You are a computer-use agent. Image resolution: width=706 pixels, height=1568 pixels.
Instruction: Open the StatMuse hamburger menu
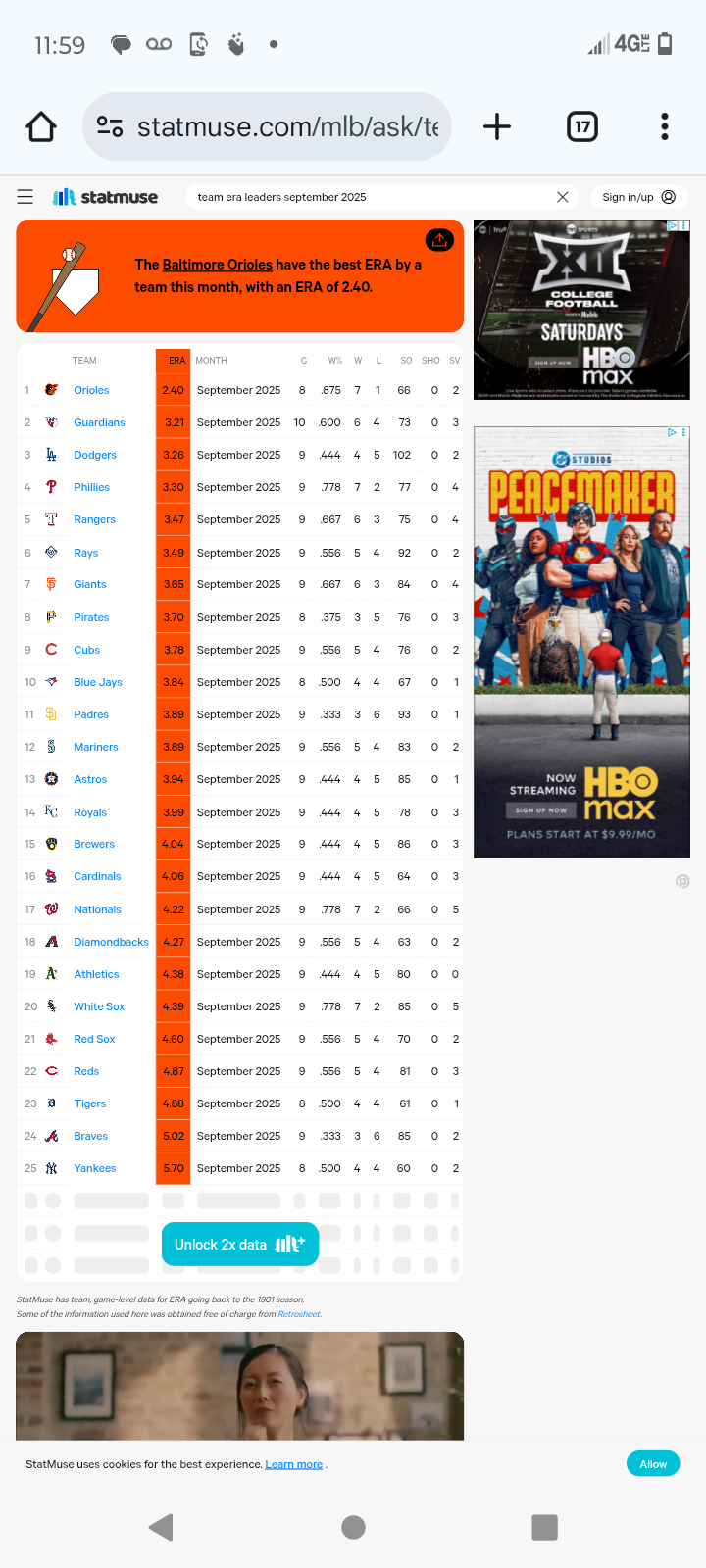pos(25,197)
